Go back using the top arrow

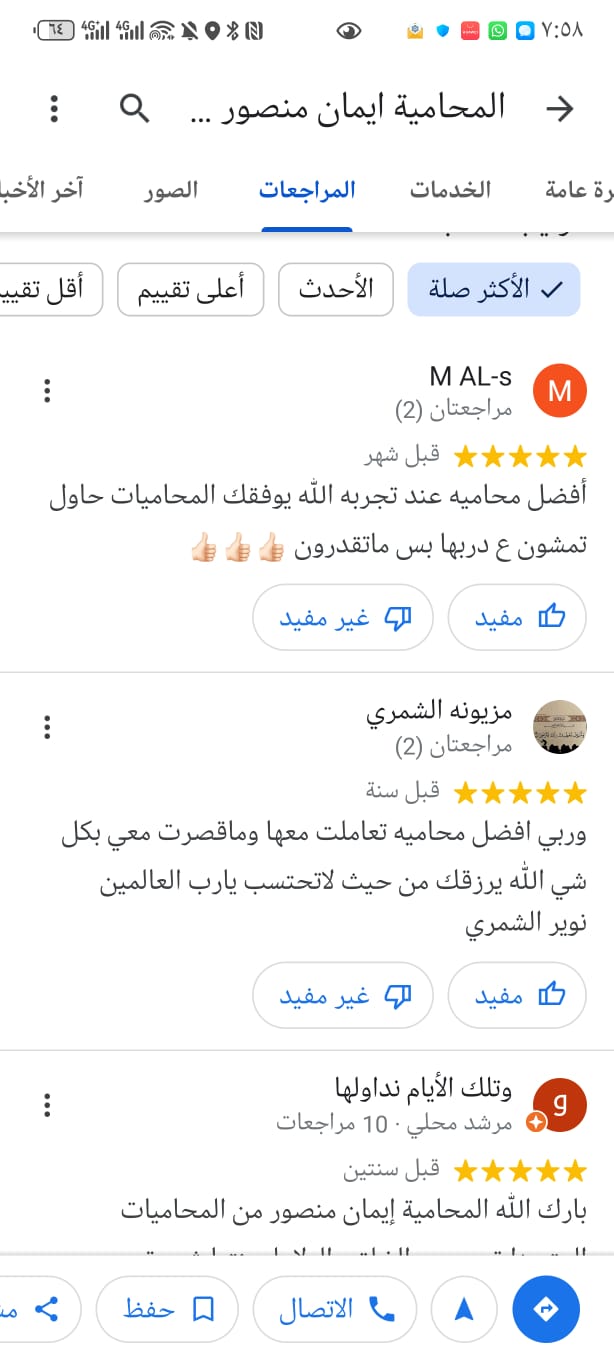pyautogui.click(x=563, y=108)
